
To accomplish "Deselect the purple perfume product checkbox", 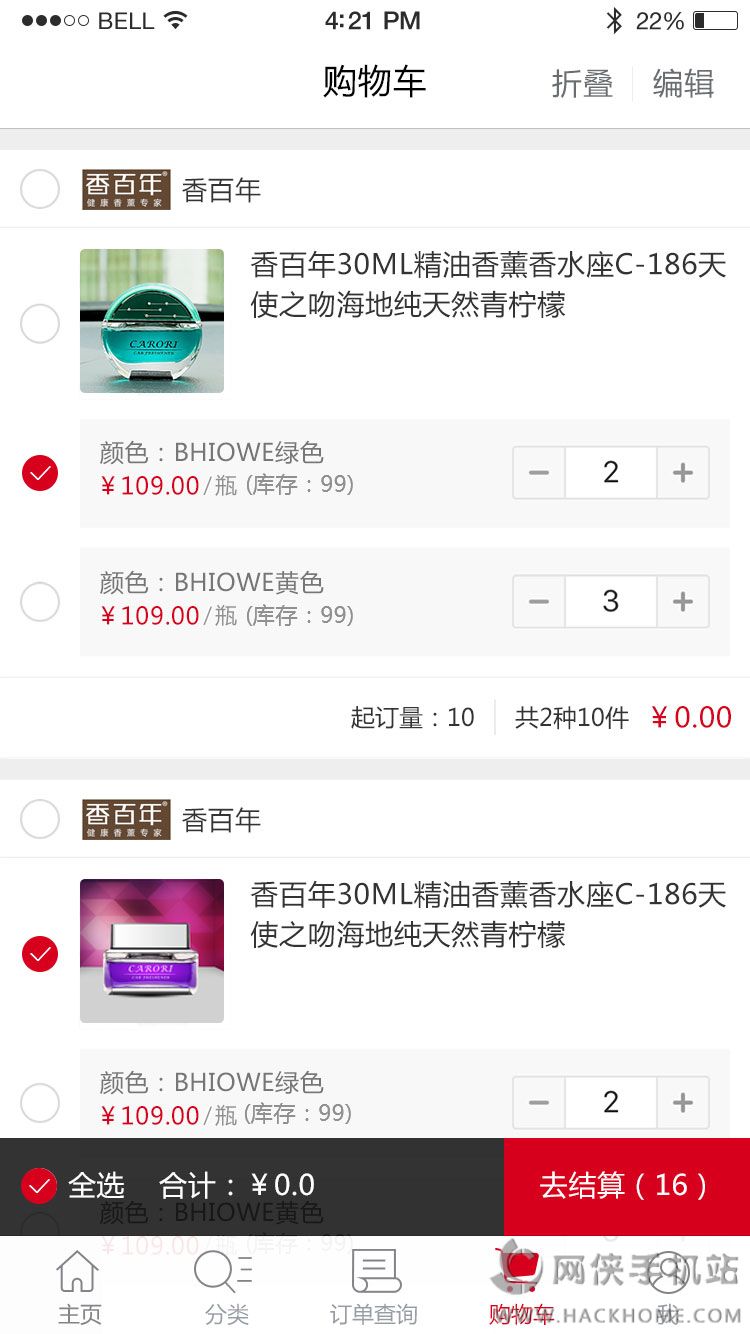I will tap(40, 953).
